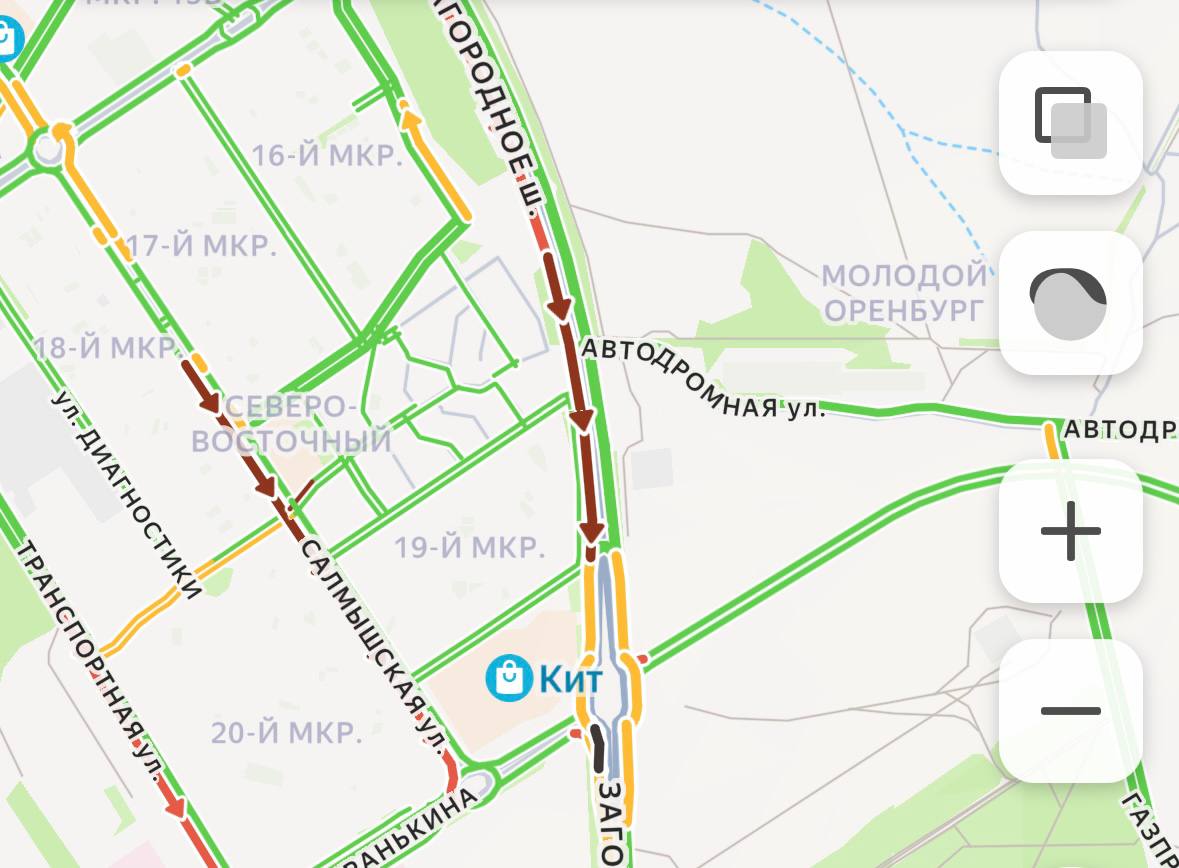Zoom in with the plus button
The width and height of the screenshot is (1179, 868).
coord(1070,531)
